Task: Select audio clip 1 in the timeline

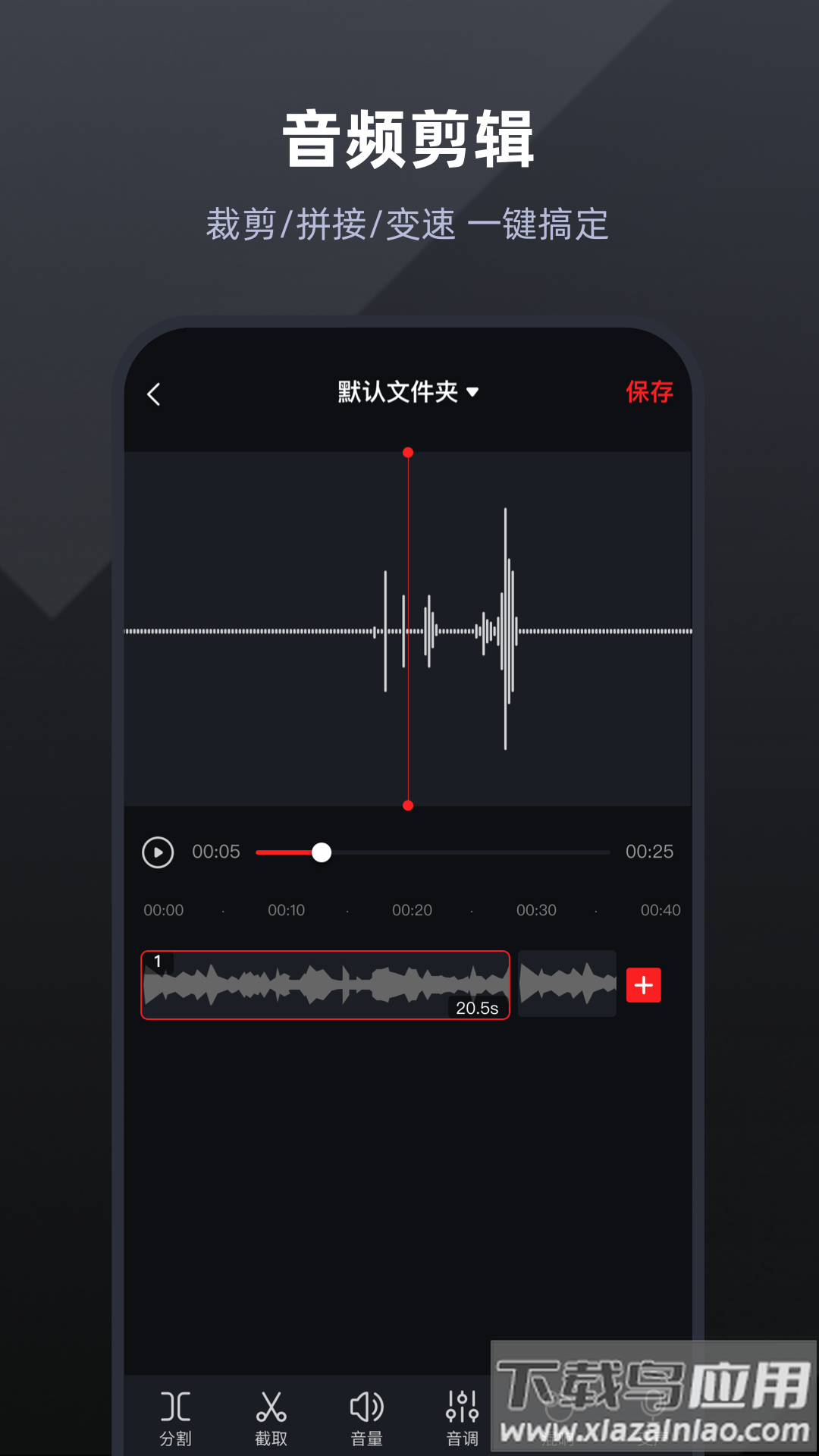Action: pos(325,985)
